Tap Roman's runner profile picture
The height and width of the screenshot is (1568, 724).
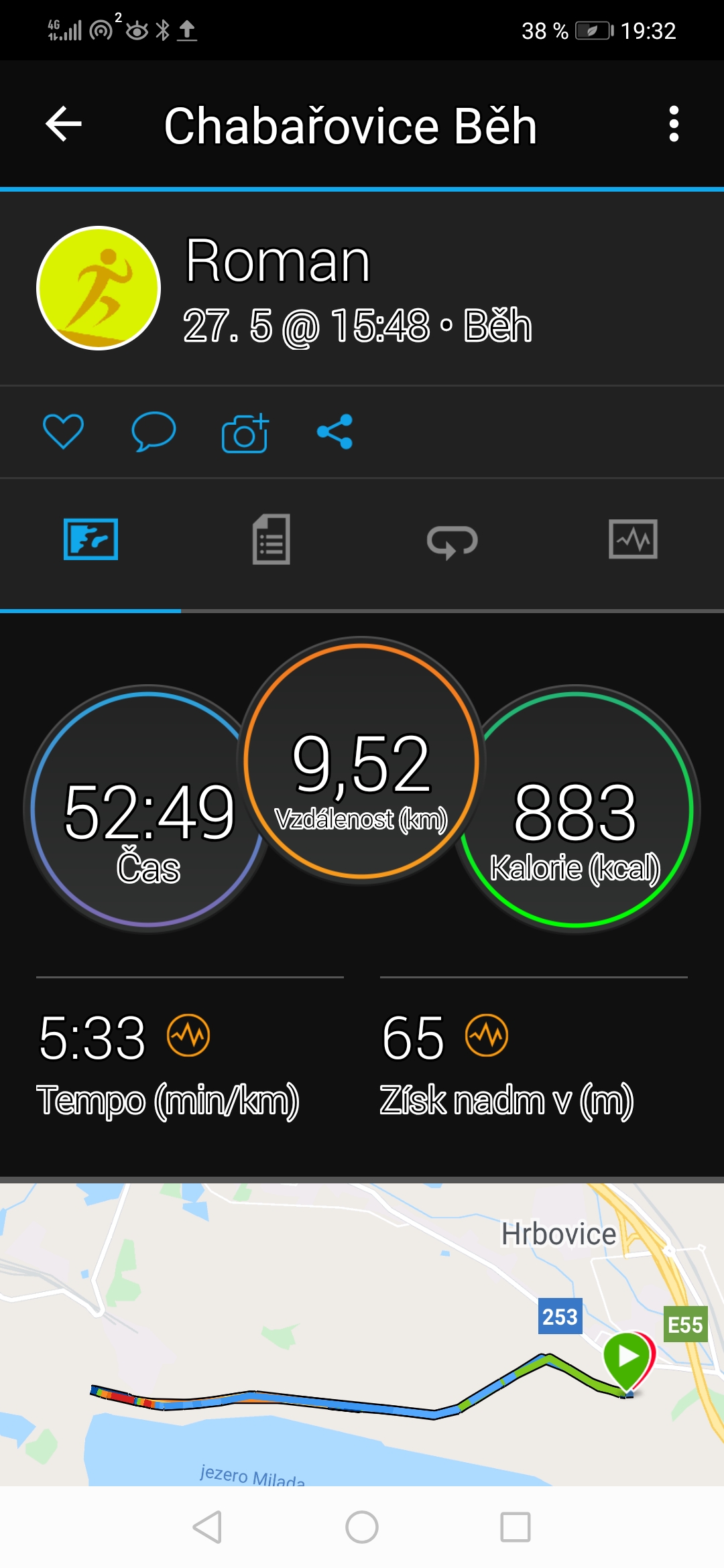coord(99,288)
